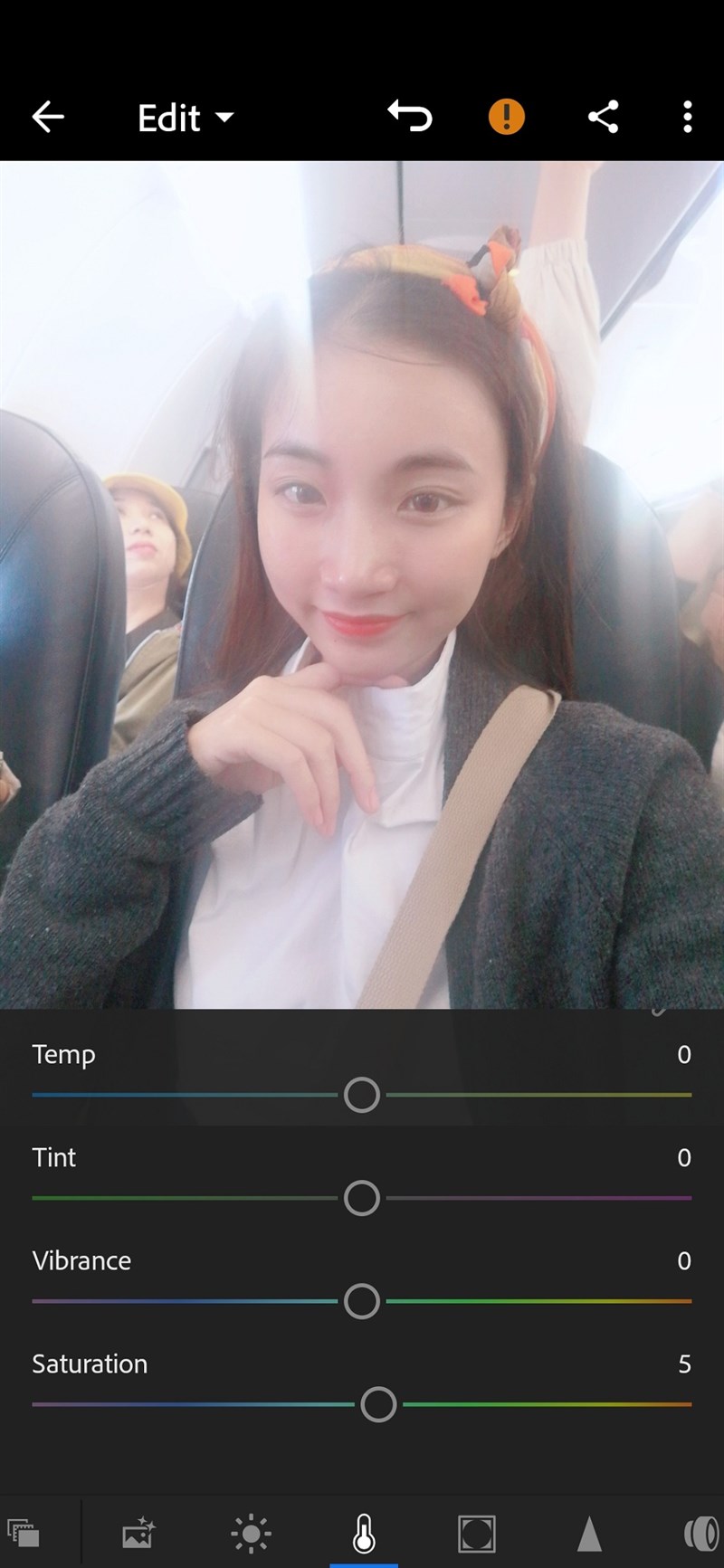This screenshot has width=724, height=1568.
Task: Open the Optics lens panel
Action: pyautogui.click(x=701, y=1534)
